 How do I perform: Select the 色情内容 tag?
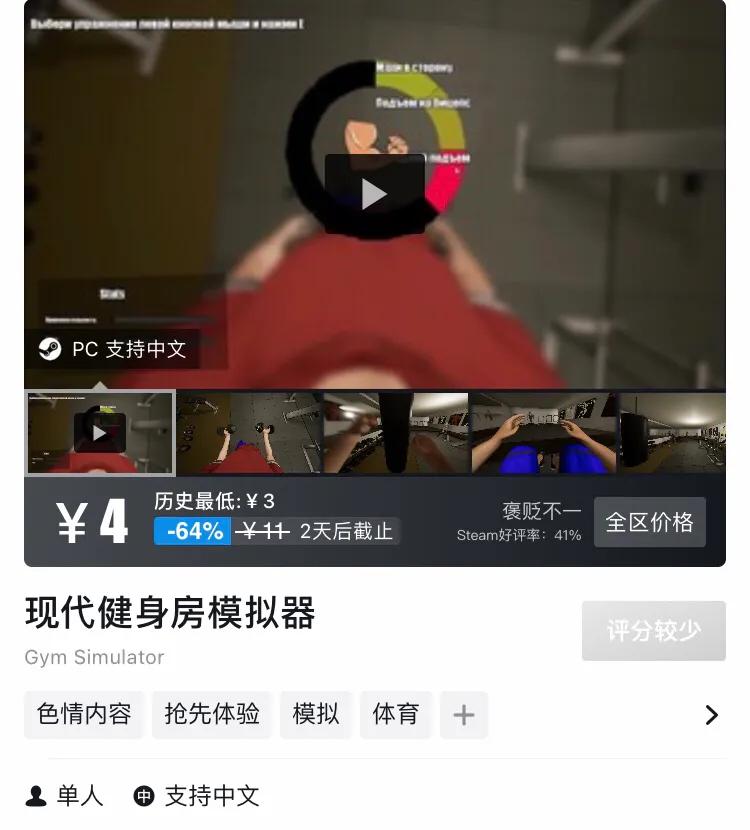(x=83, y=715)
